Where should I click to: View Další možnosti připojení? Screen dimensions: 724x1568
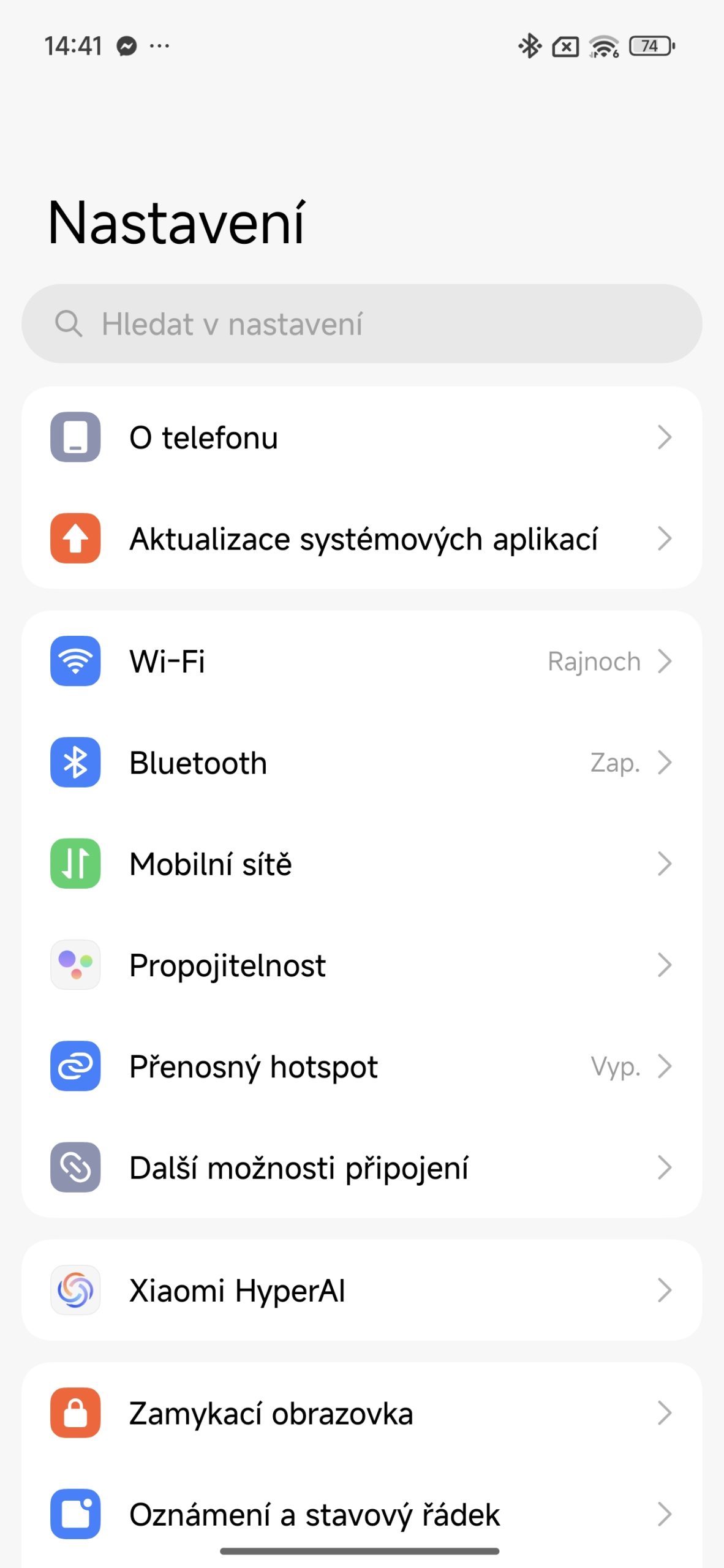pos(361,1167)
